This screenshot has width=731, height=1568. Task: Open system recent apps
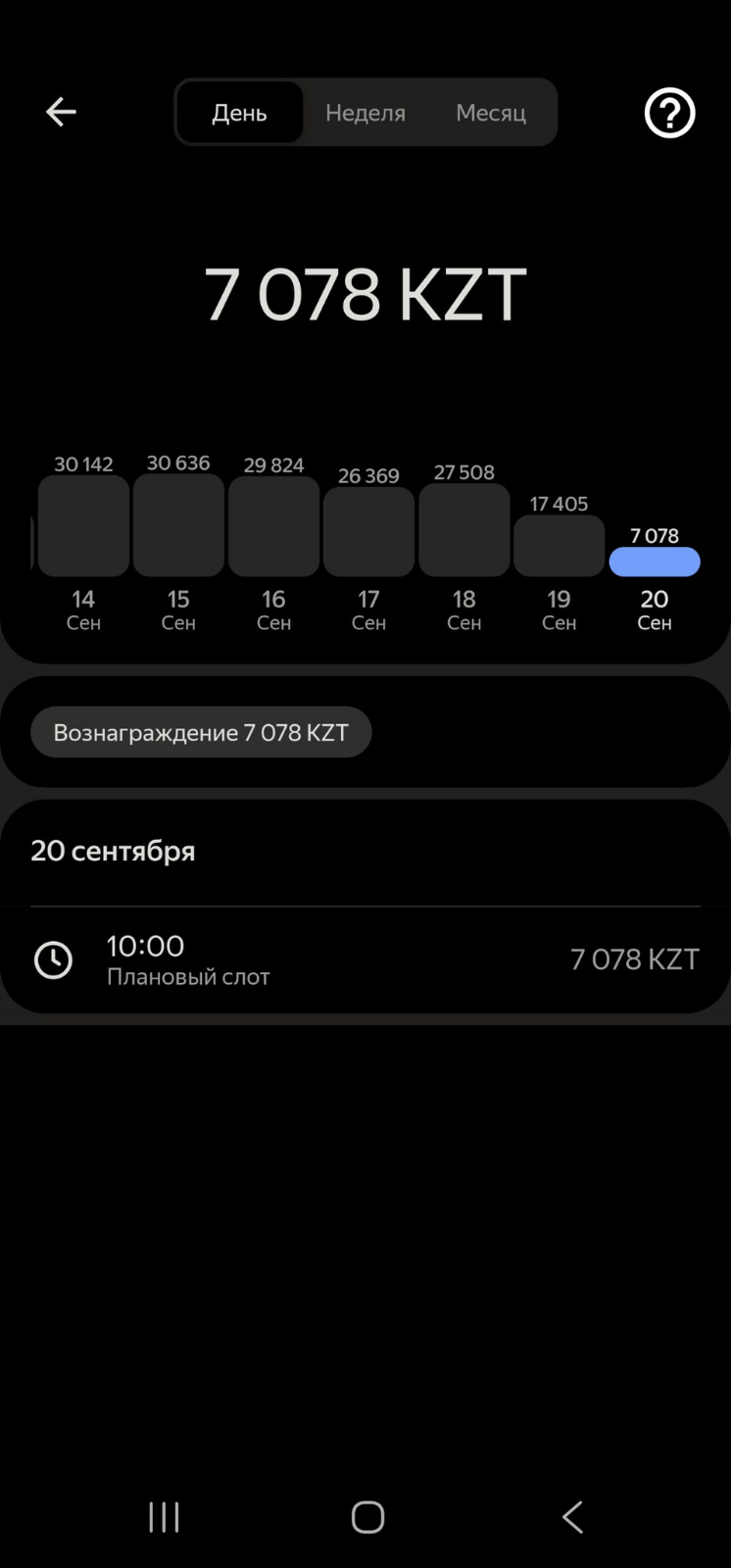pos(164,1517)
